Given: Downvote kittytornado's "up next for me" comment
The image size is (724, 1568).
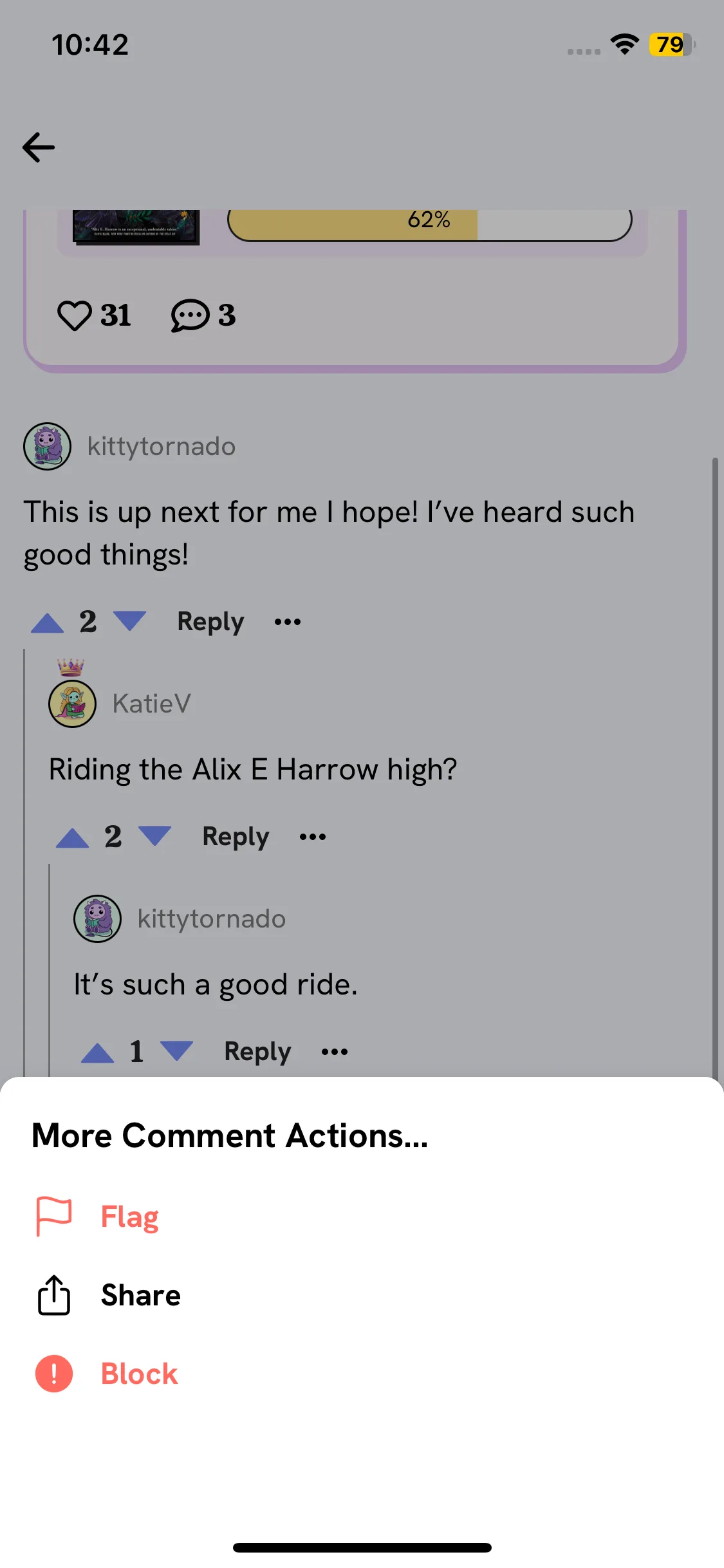Looking at the screenshot, I should (130, 621).
